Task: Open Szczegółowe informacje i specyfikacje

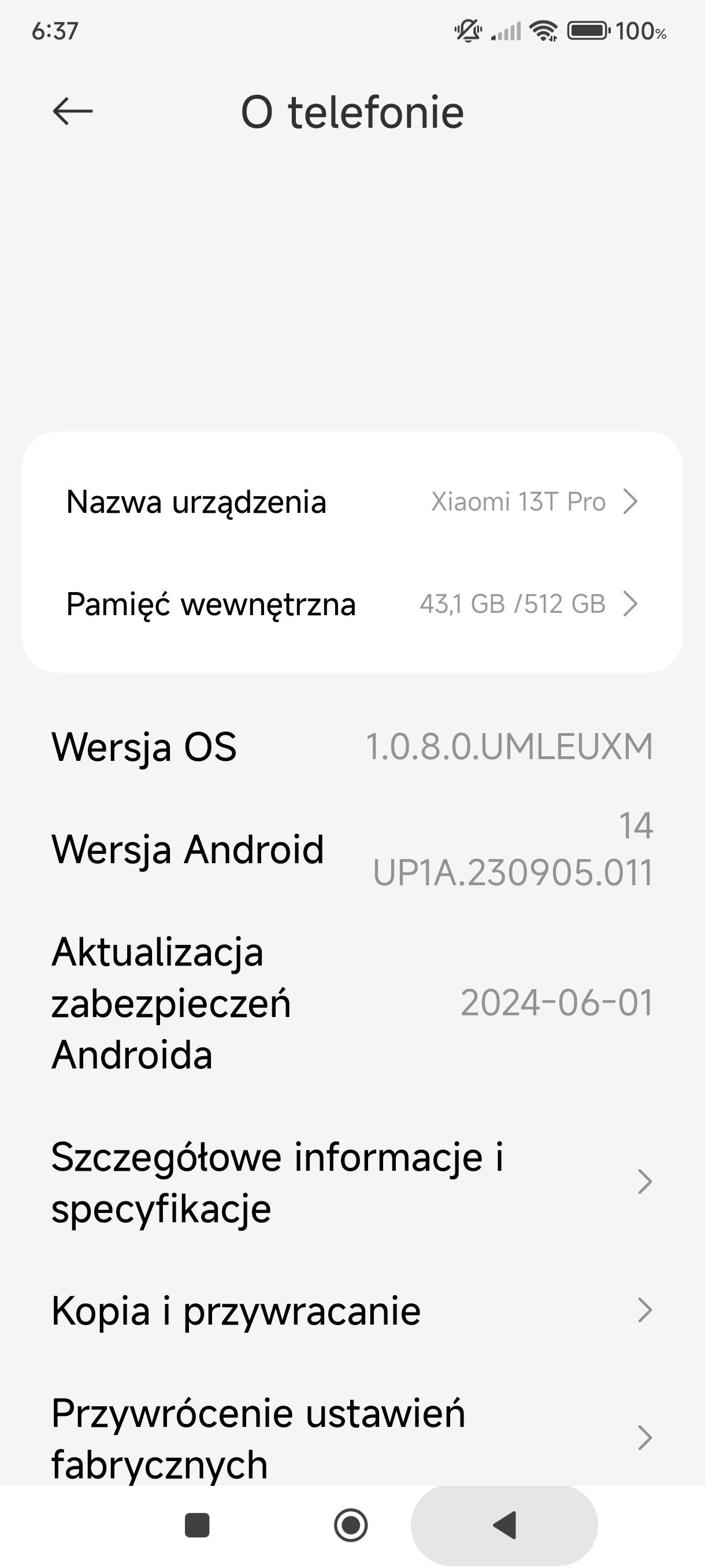Action: [x=351, y=1182]
